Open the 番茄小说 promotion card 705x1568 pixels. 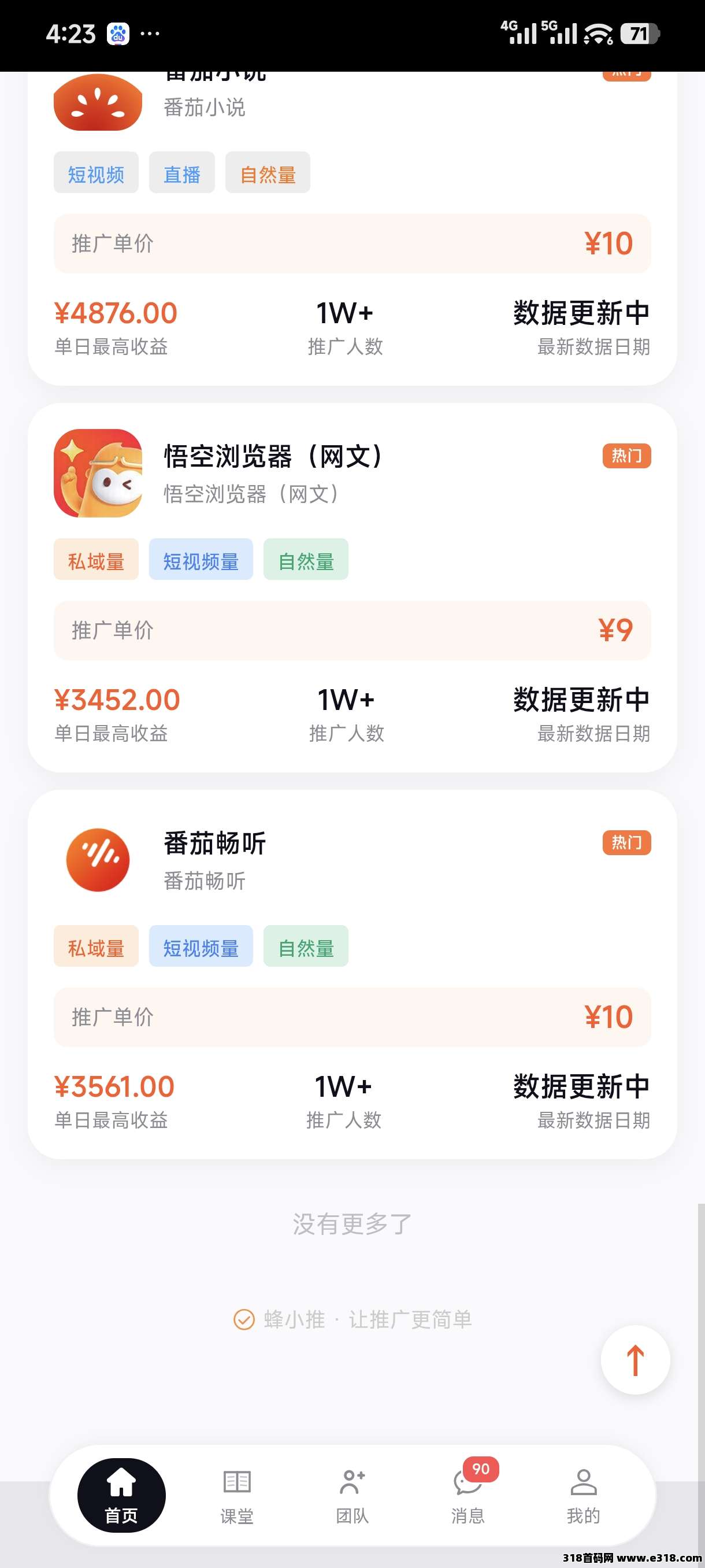click(x=352, y=228)
